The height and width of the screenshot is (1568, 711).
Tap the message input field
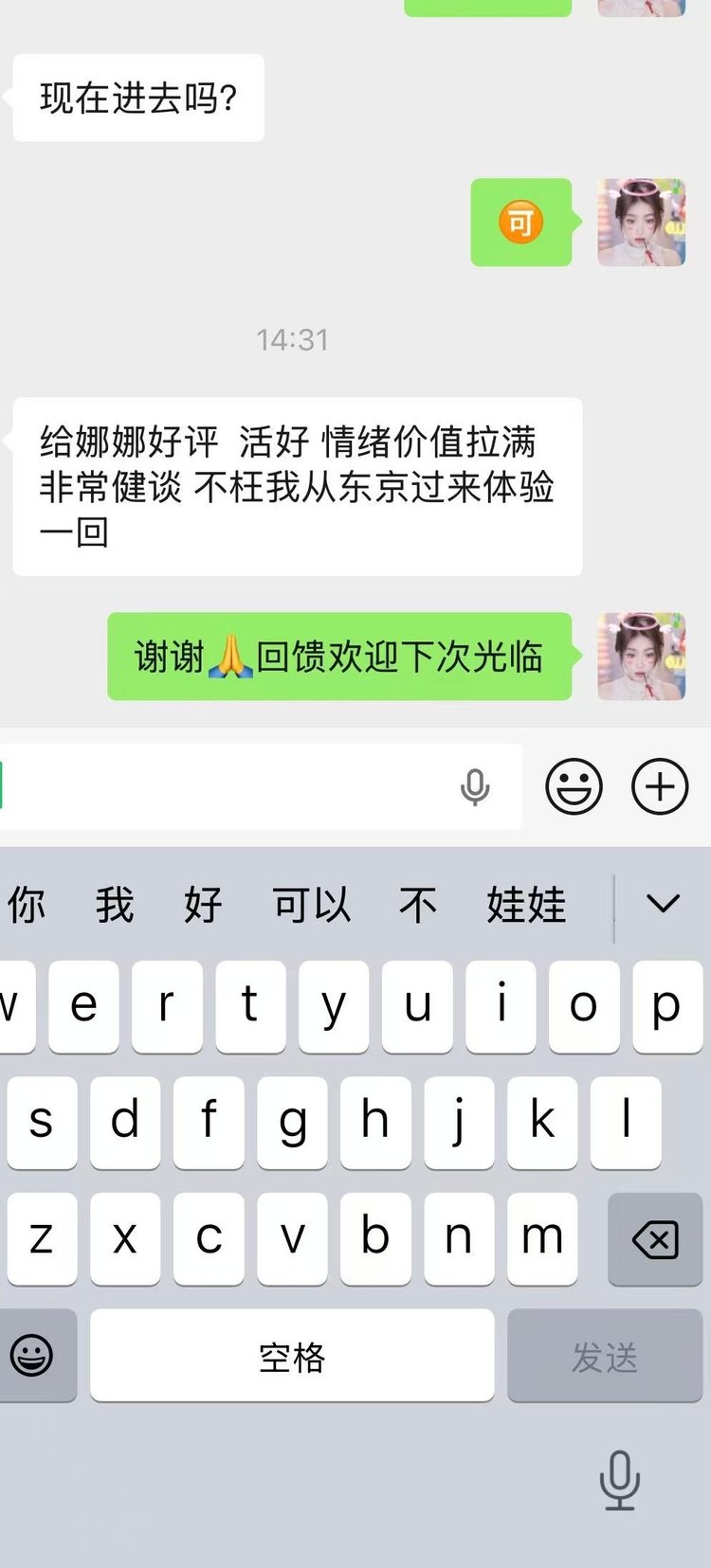(228, 786)
